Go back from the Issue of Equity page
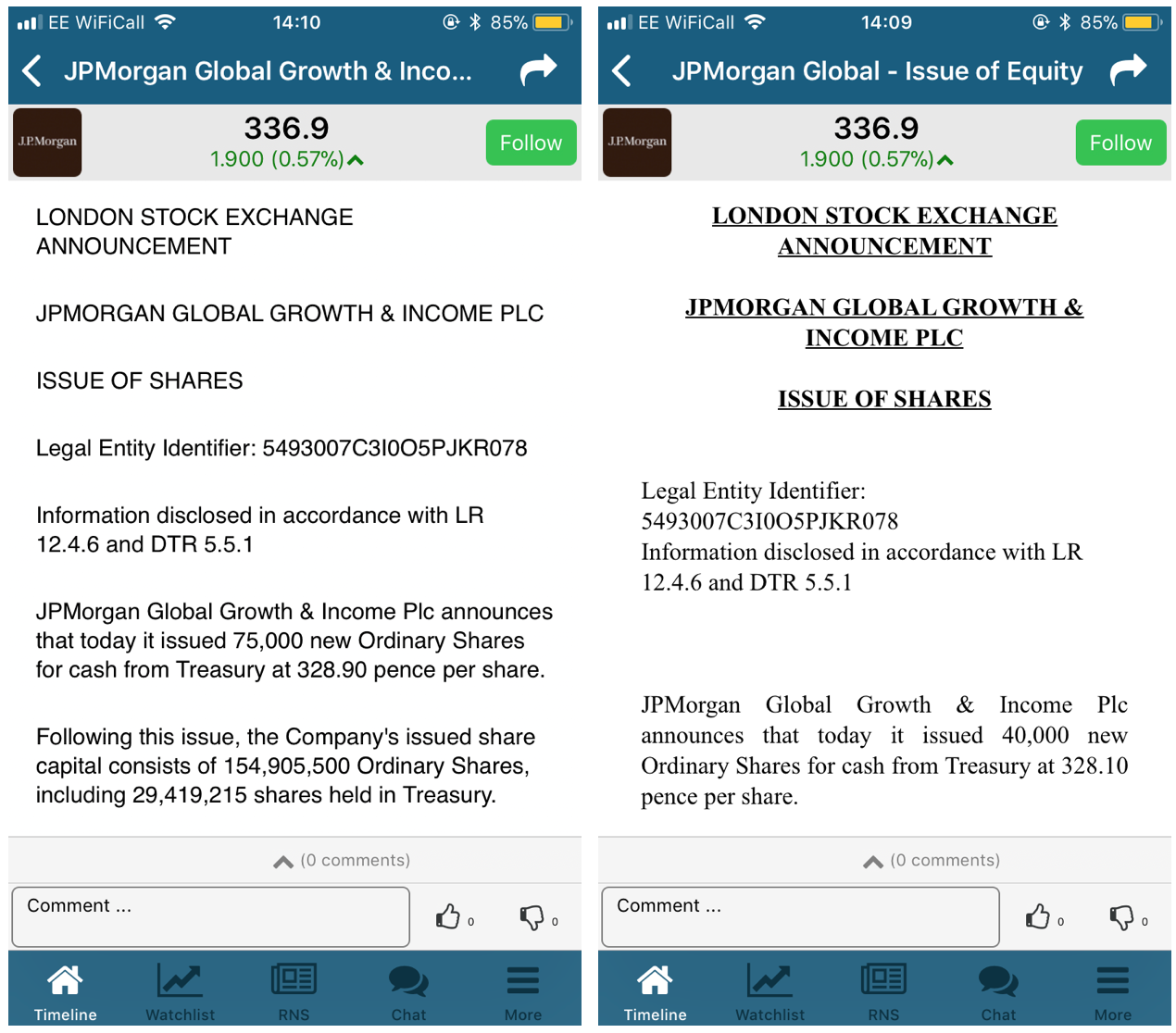This screenshot has width=1176, height=1033. (622, 71)
